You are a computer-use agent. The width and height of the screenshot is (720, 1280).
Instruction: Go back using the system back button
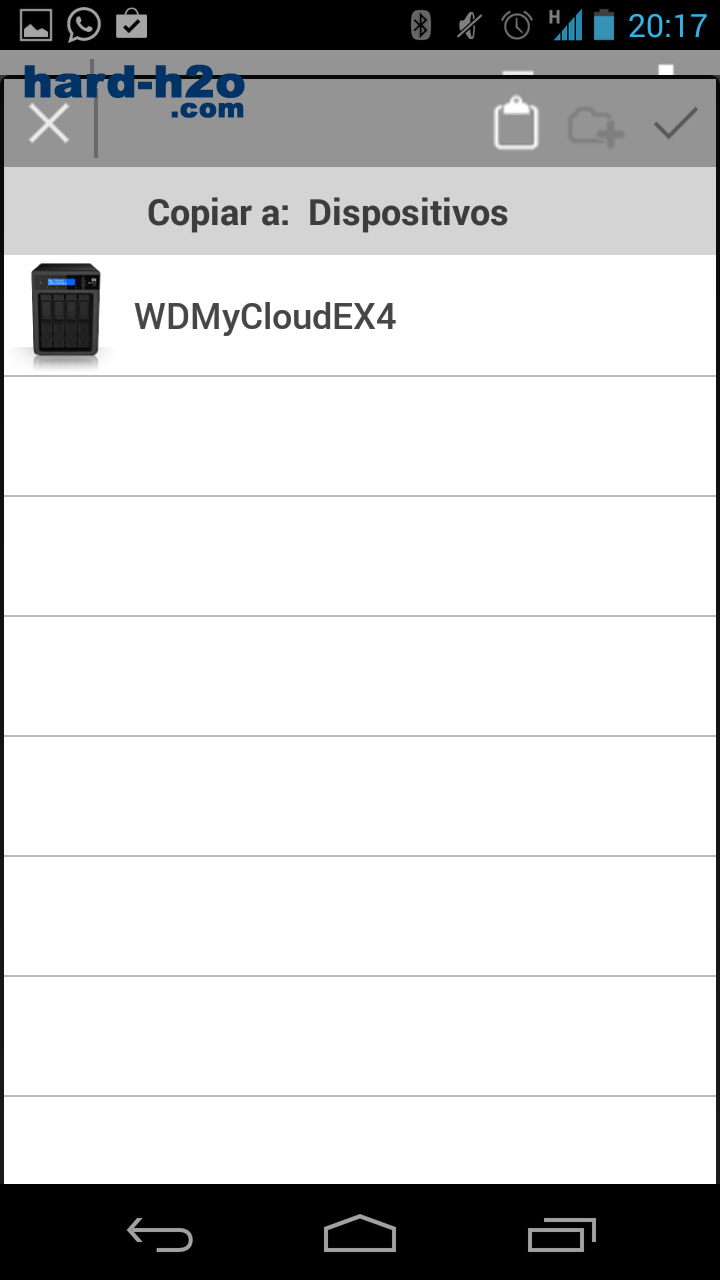pos(160,1235)
